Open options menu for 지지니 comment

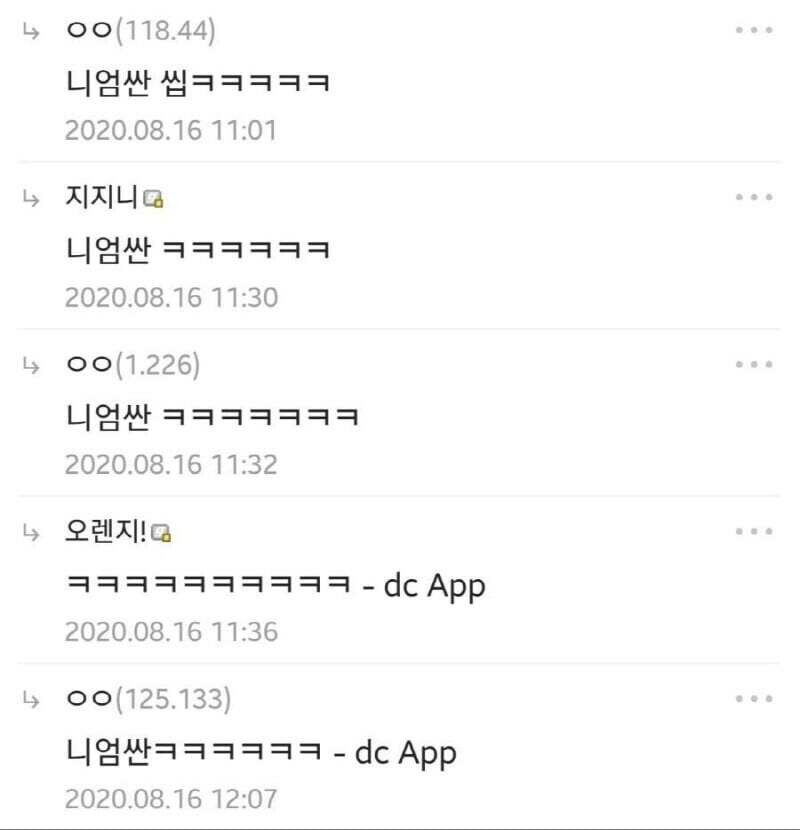pyautogui.click(x=754, y=198)
